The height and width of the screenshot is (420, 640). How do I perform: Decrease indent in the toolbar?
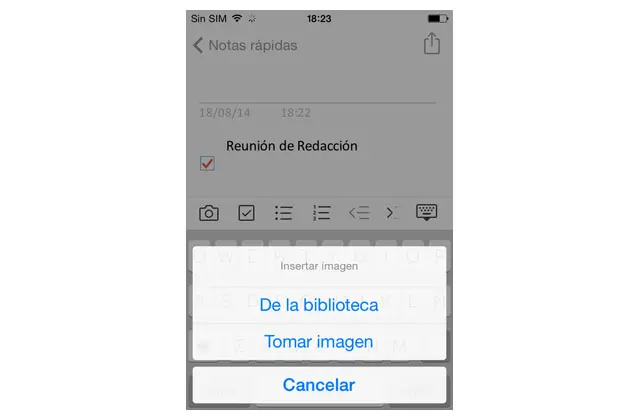pyautogui.click(x=358, y=212)
